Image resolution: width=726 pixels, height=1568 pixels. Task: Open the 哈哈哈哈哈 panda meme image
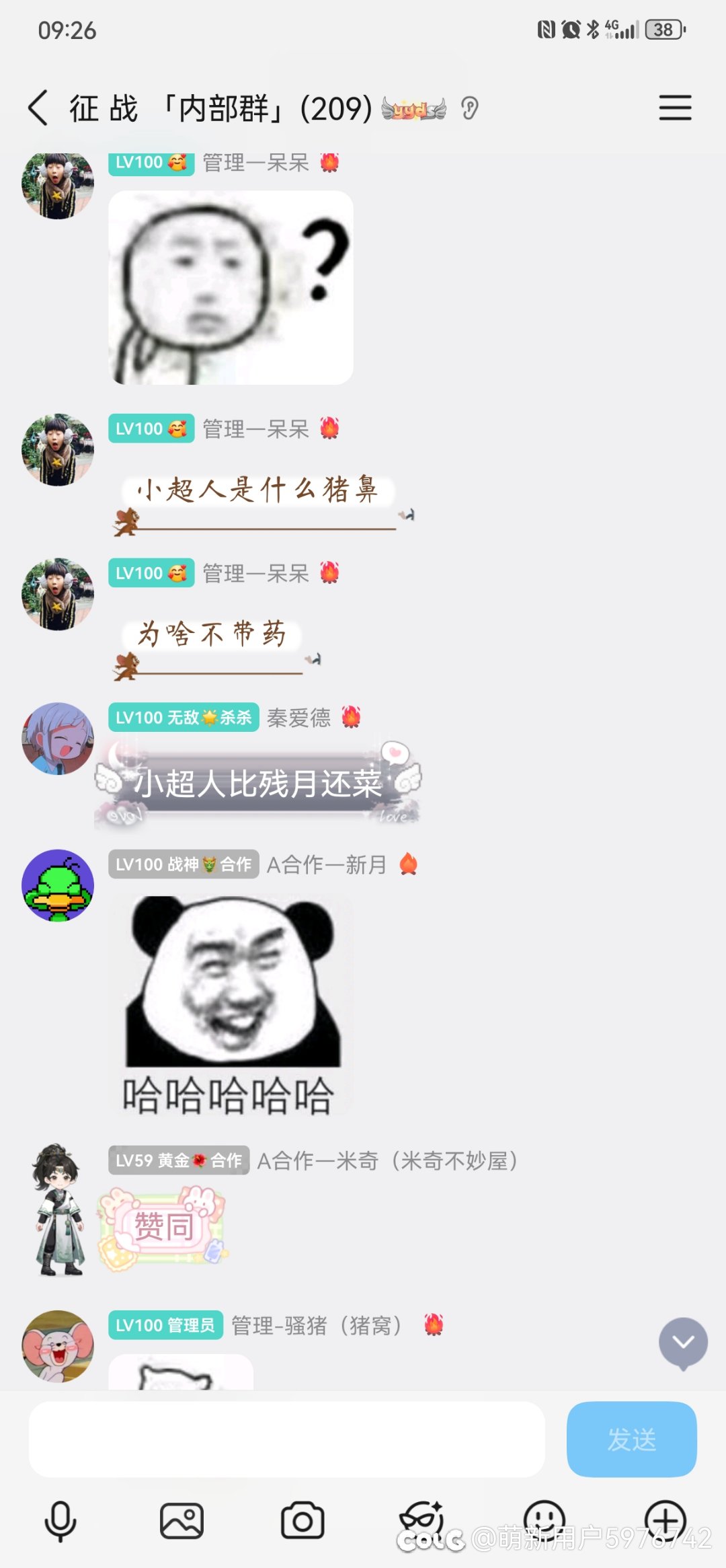[231, 1006]
